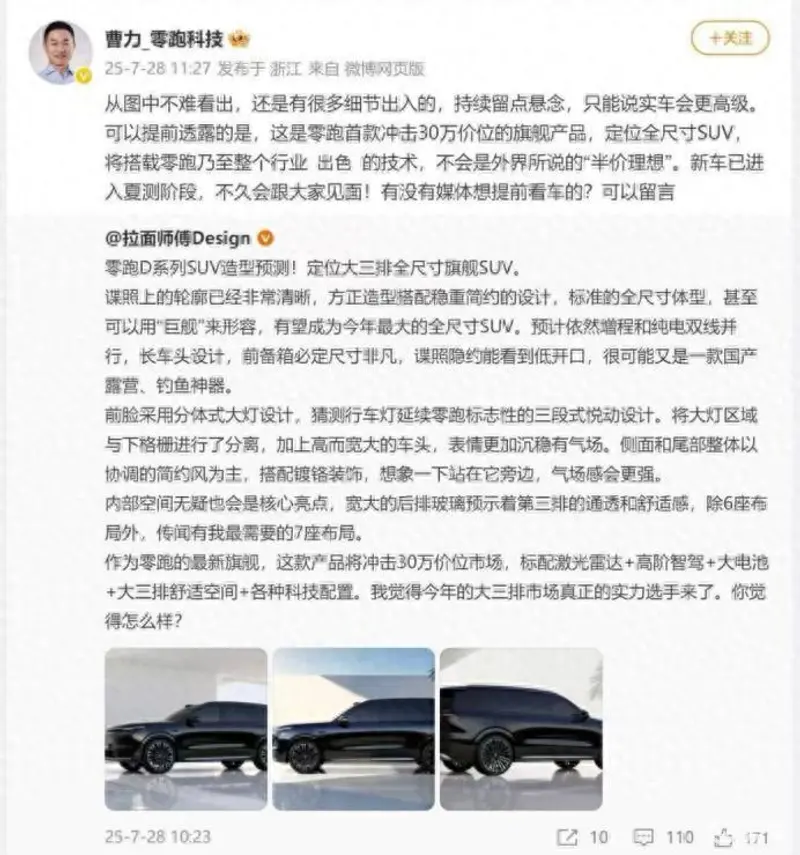Open 曹力_零跑科技 profile avatar

[60, 50]
